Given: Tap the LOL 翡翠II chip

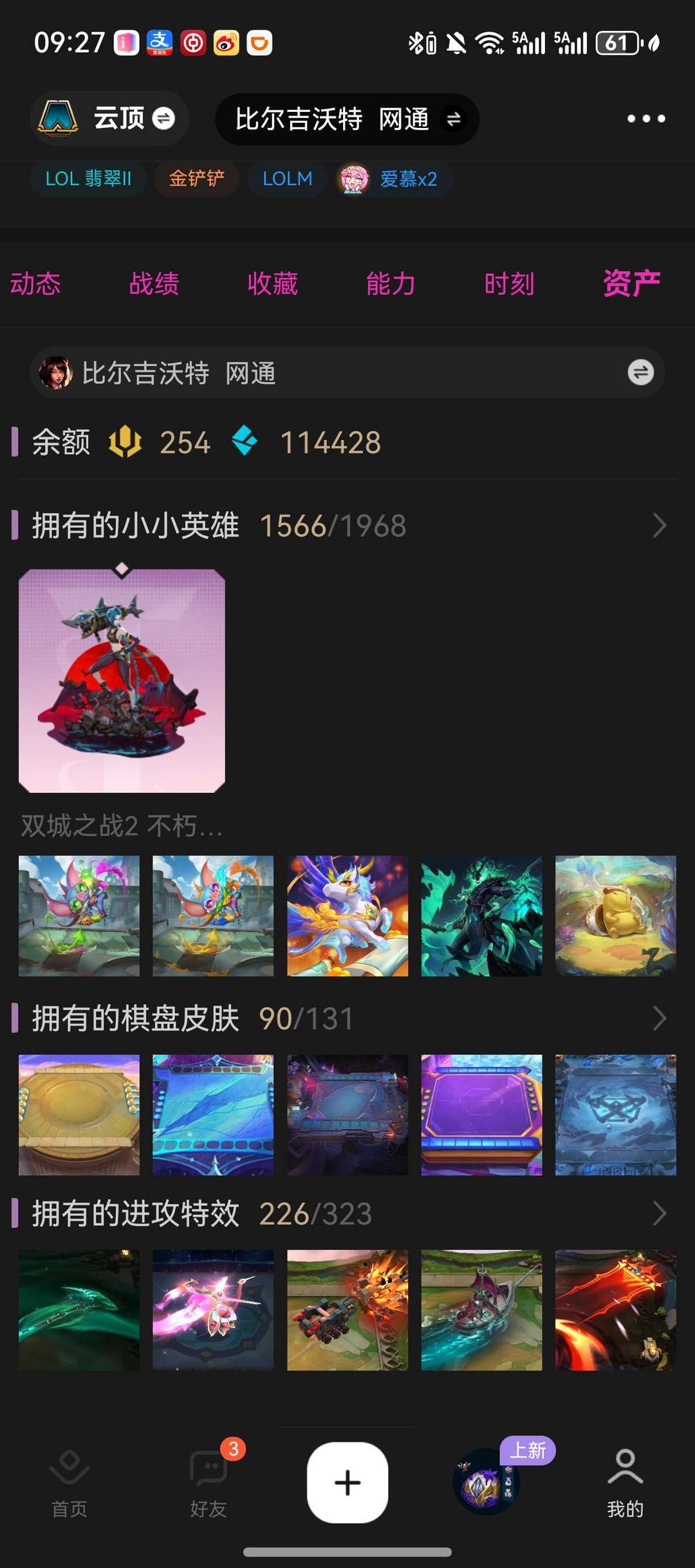Looking at the screenshot, I should (88, 179).
